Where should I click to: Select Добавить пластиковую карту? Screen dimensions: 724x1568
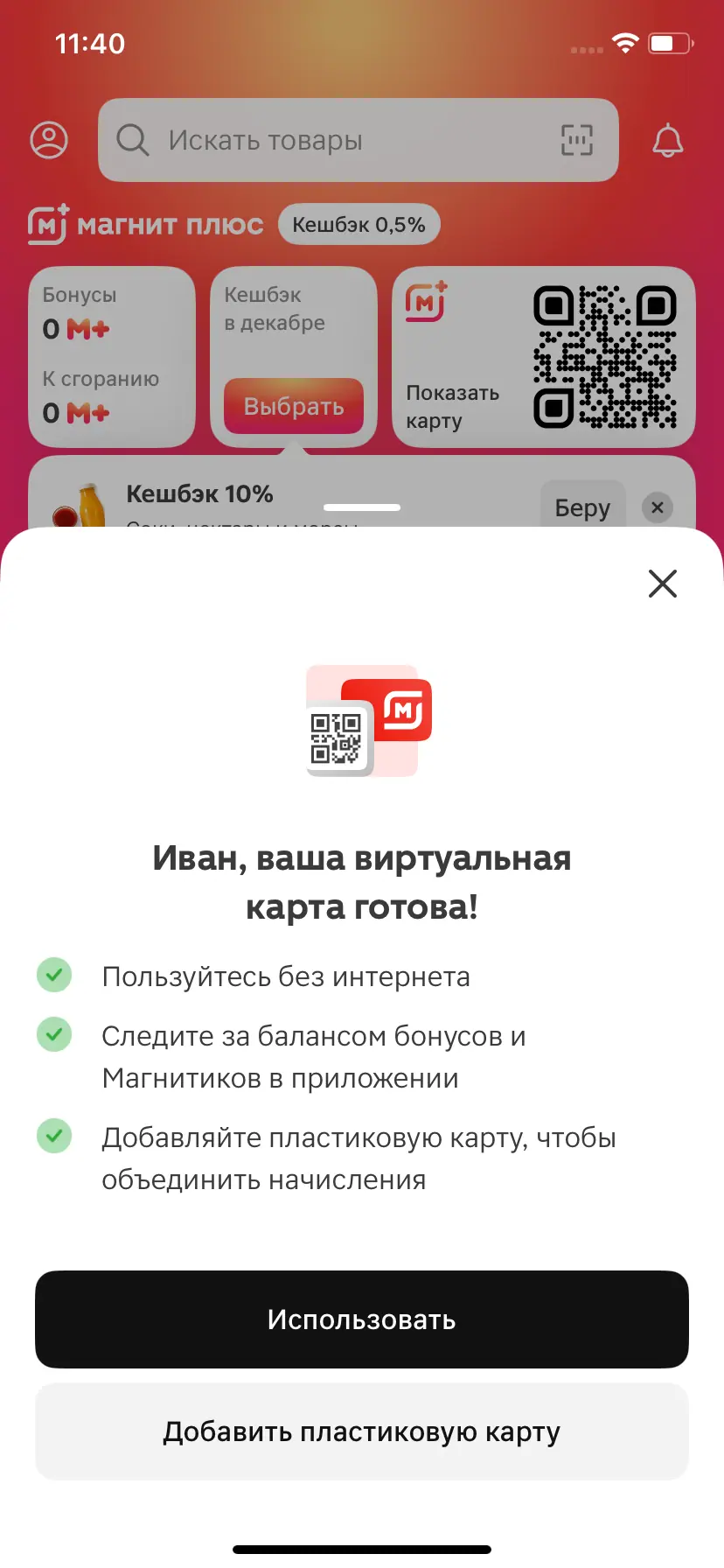coord(362,1431)
